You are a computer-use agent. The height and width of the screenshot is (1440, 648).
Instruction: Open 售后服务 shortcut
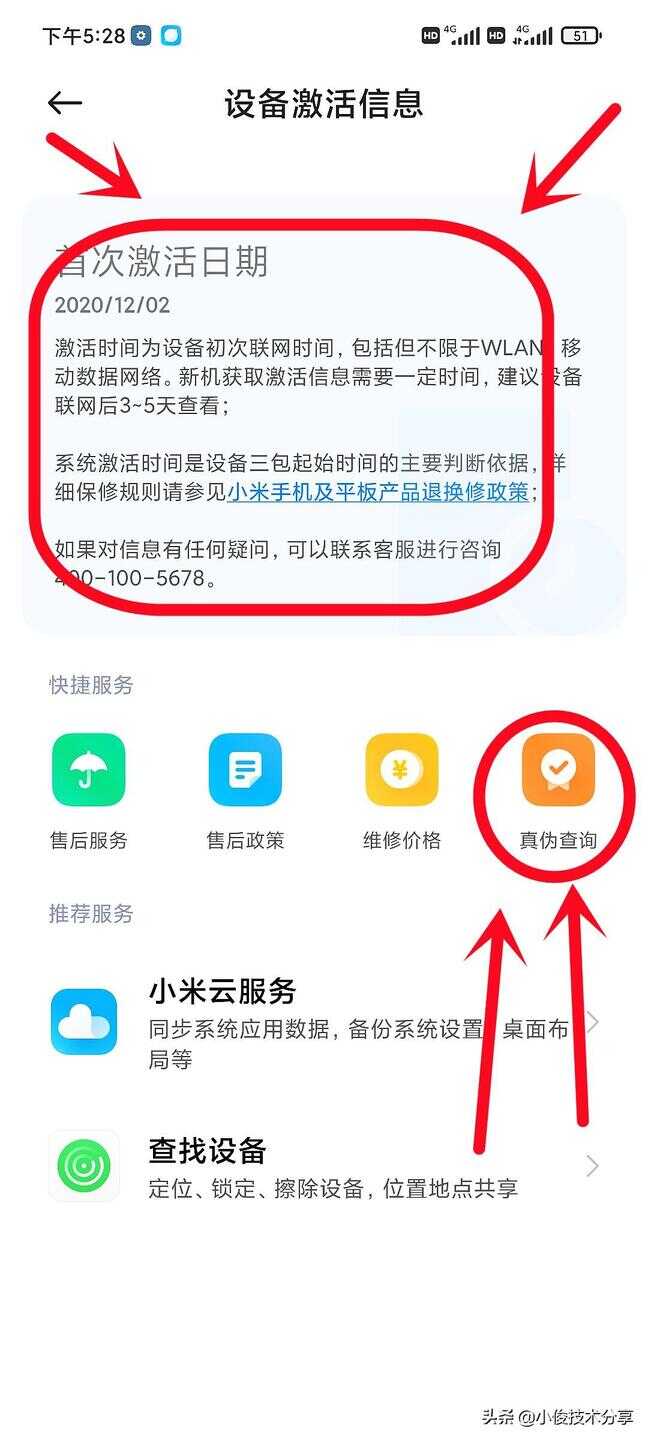[x=89, y=771]
